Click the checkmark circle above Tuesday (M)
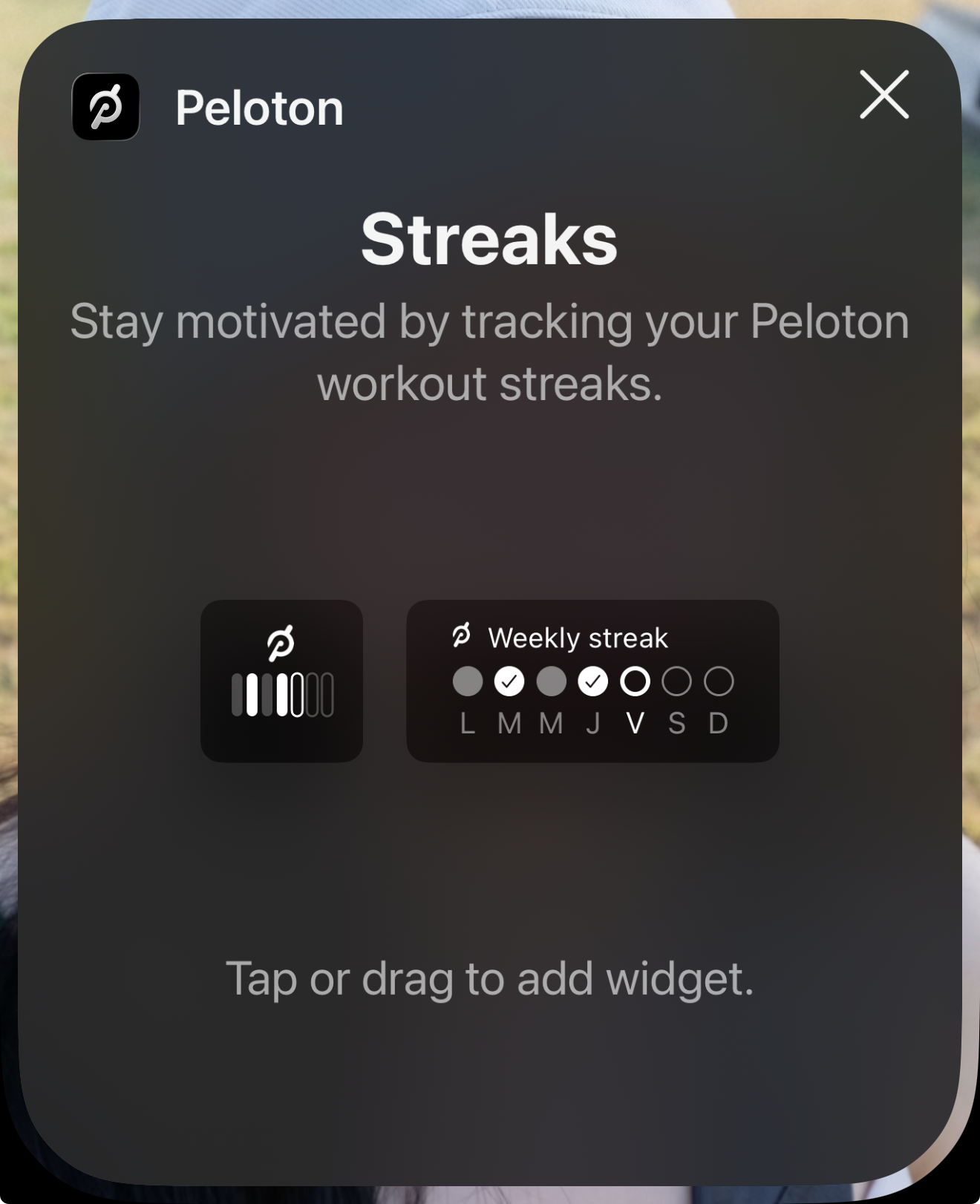Screen dimensions: 980x1204 click(x=510, y=681)
